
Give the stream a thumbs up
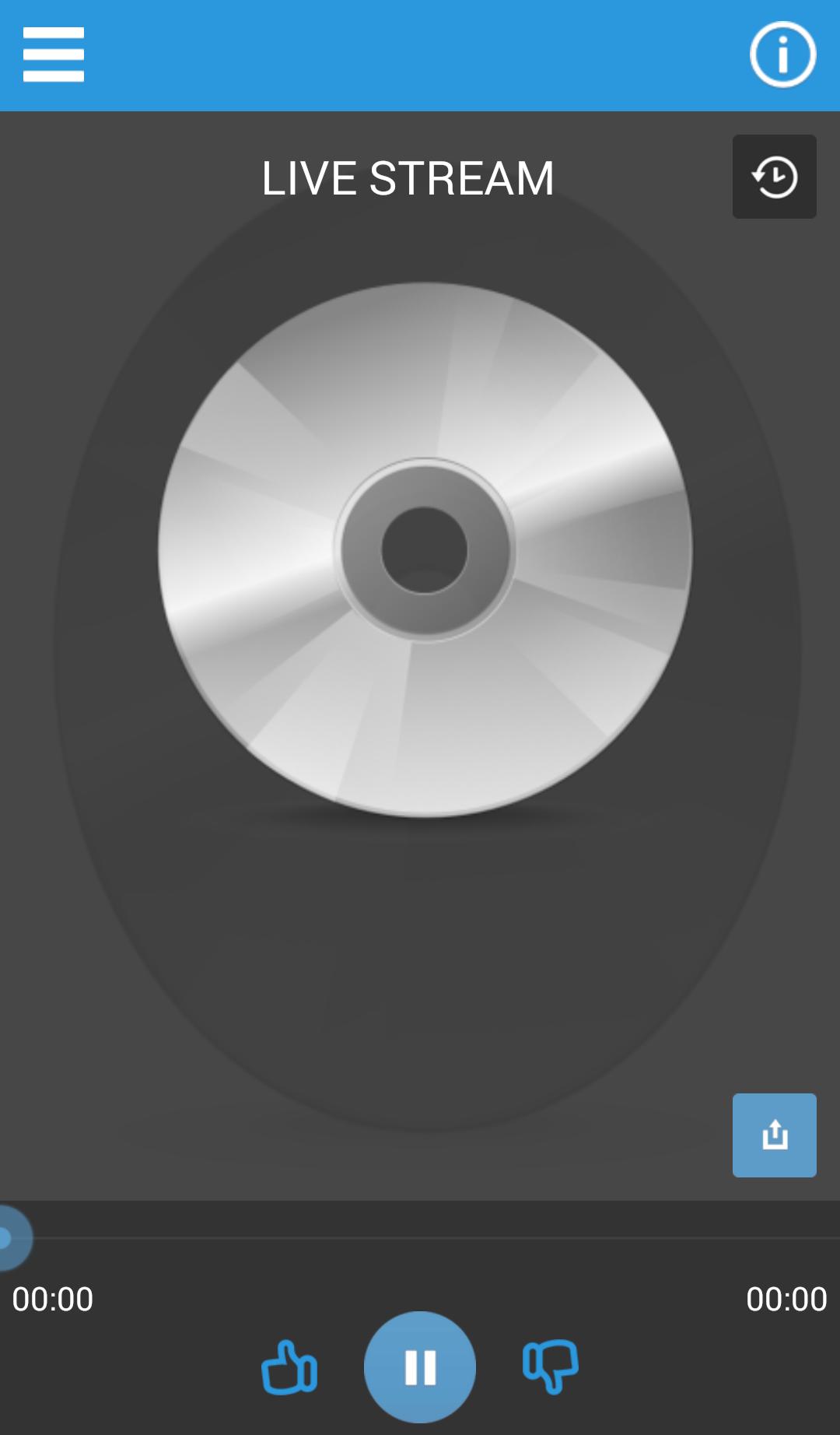coord(289,1367)
